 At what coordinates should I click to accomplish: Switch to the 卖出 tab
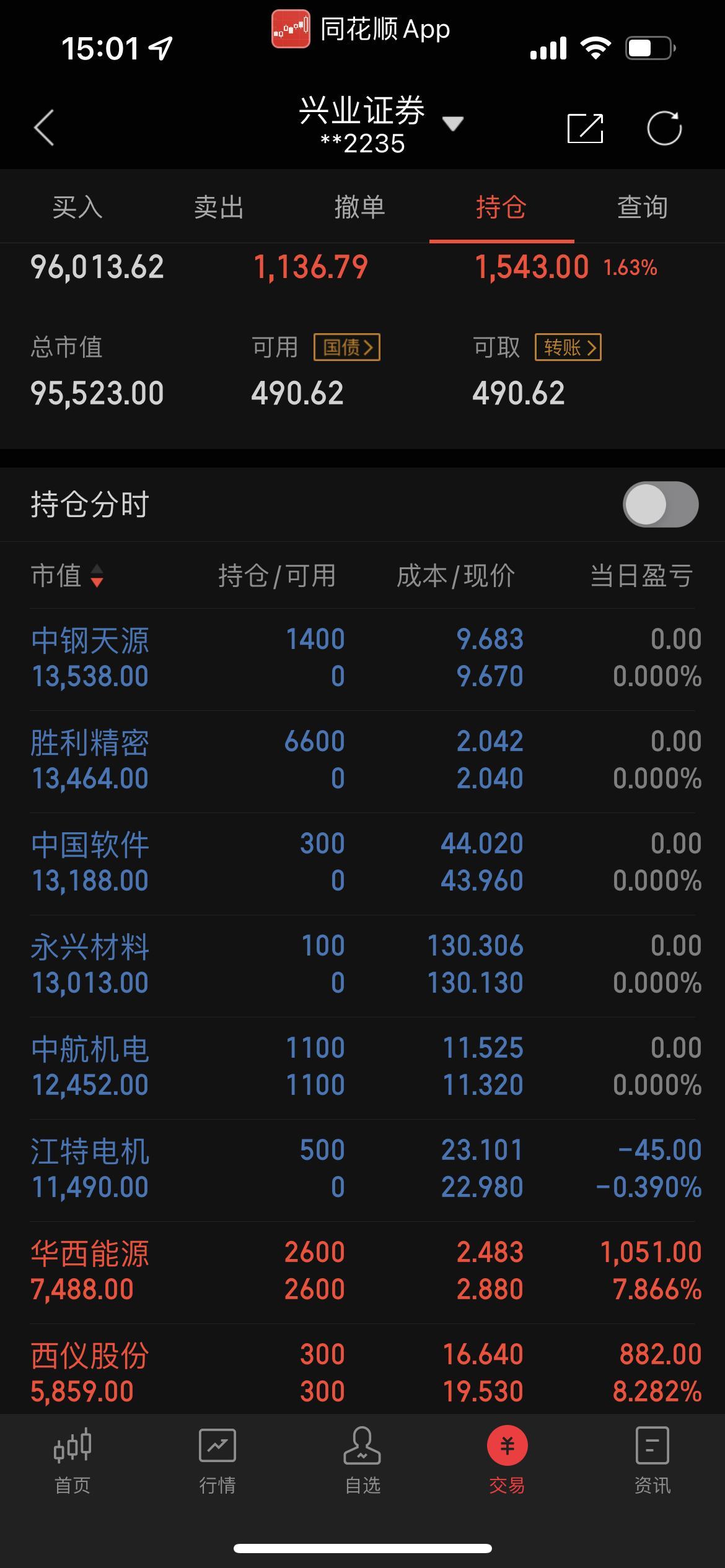[219, 207]
